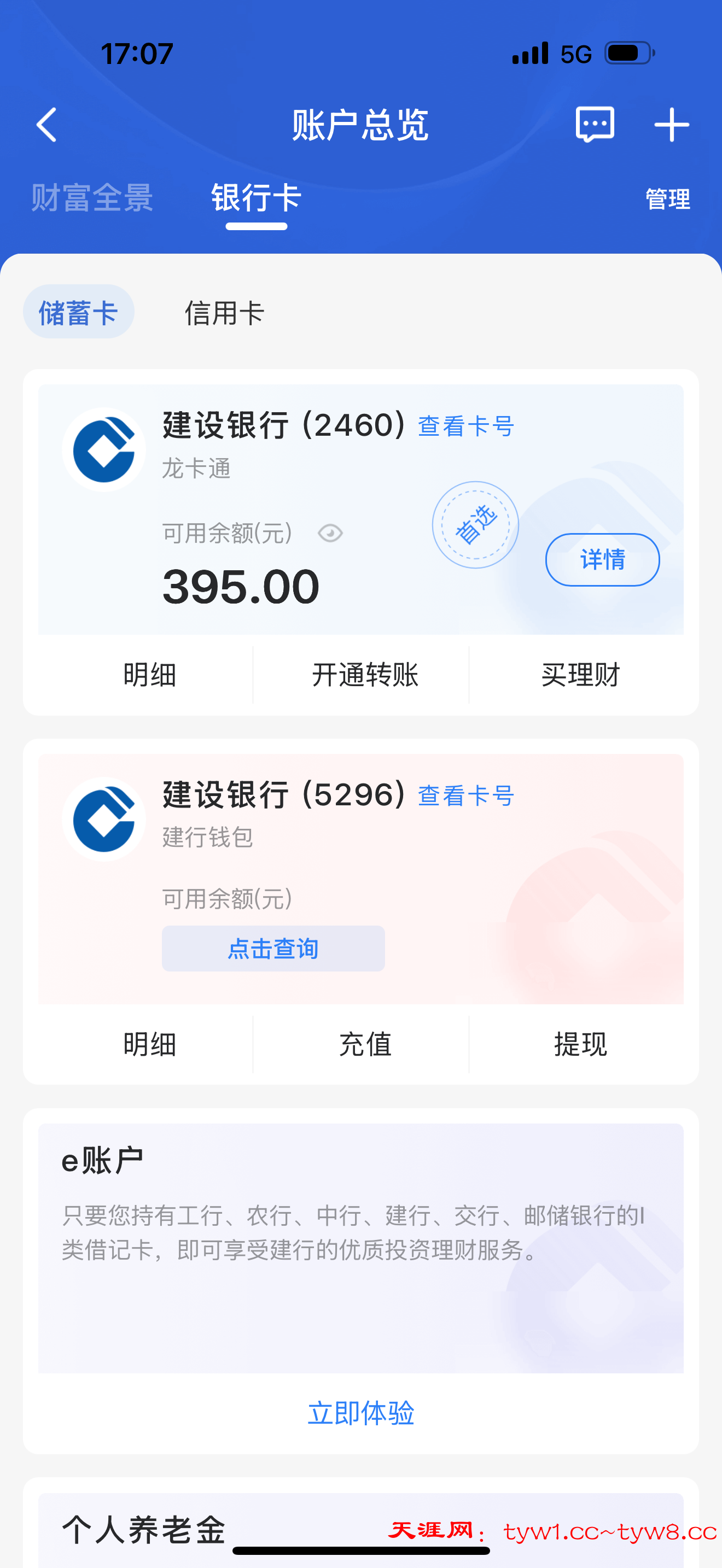Tap the back arrow to leave 账户总览
The image size is (722, 1568).
[x=46, y=125]
